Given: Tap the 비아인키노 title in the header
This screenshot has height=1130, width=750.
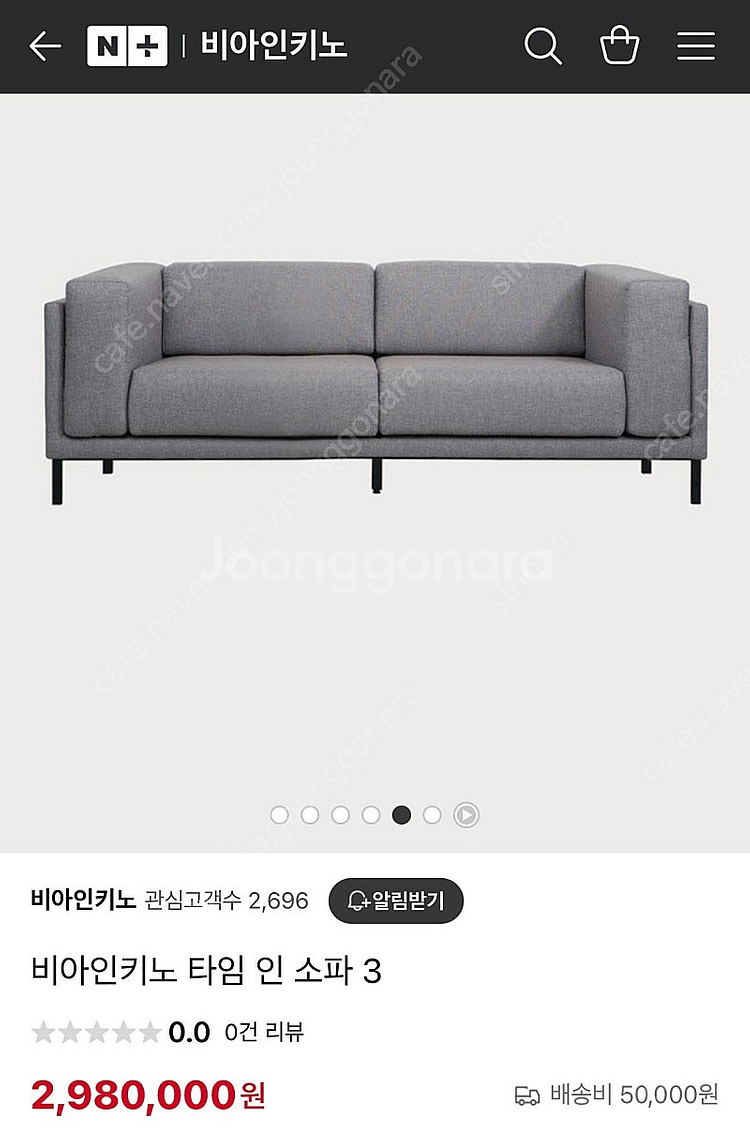Looking at the screenshot, I should pyautogui.click(x=274, y=46).
